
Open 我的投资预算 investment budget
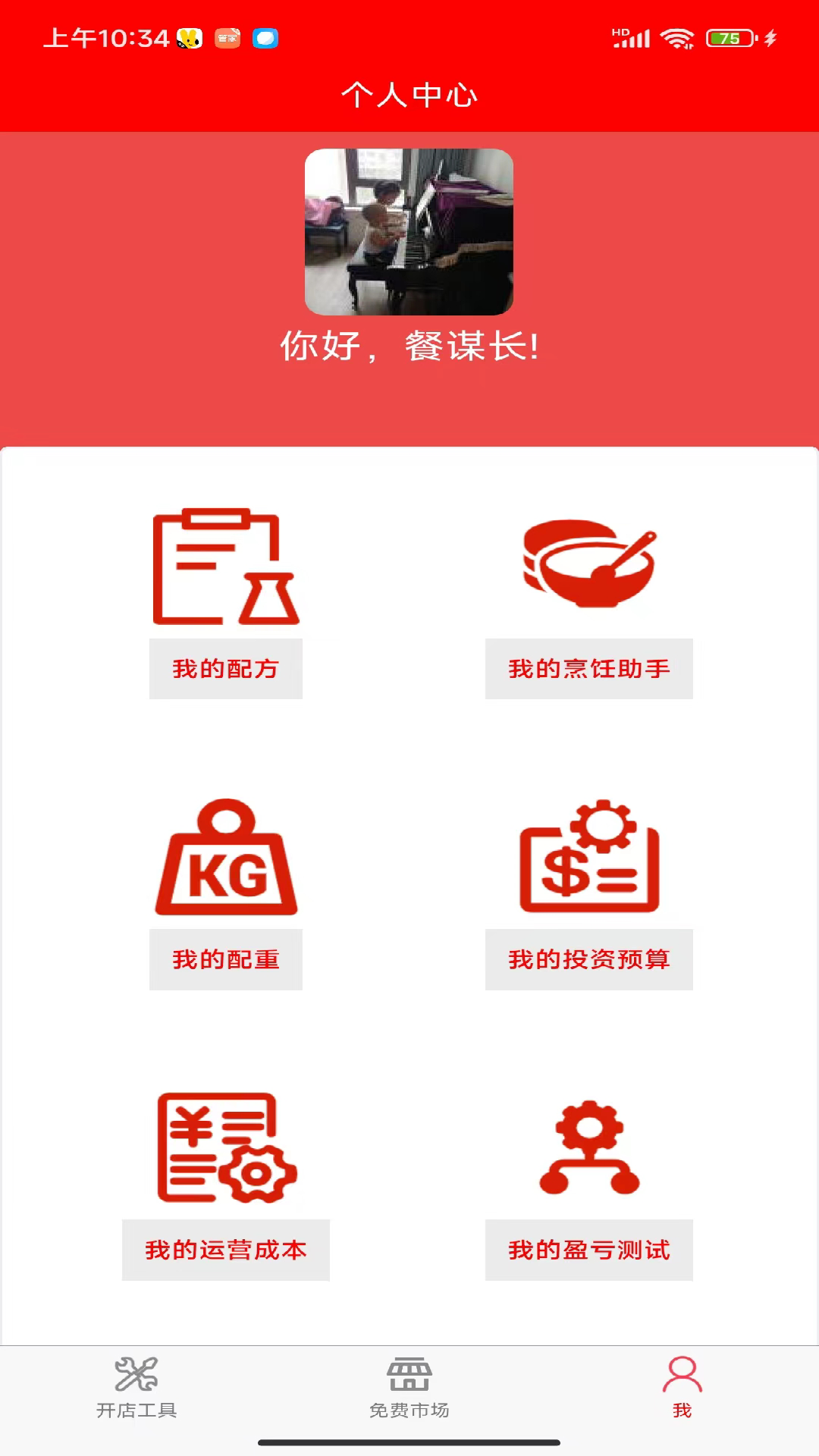[x=588, y=959]
